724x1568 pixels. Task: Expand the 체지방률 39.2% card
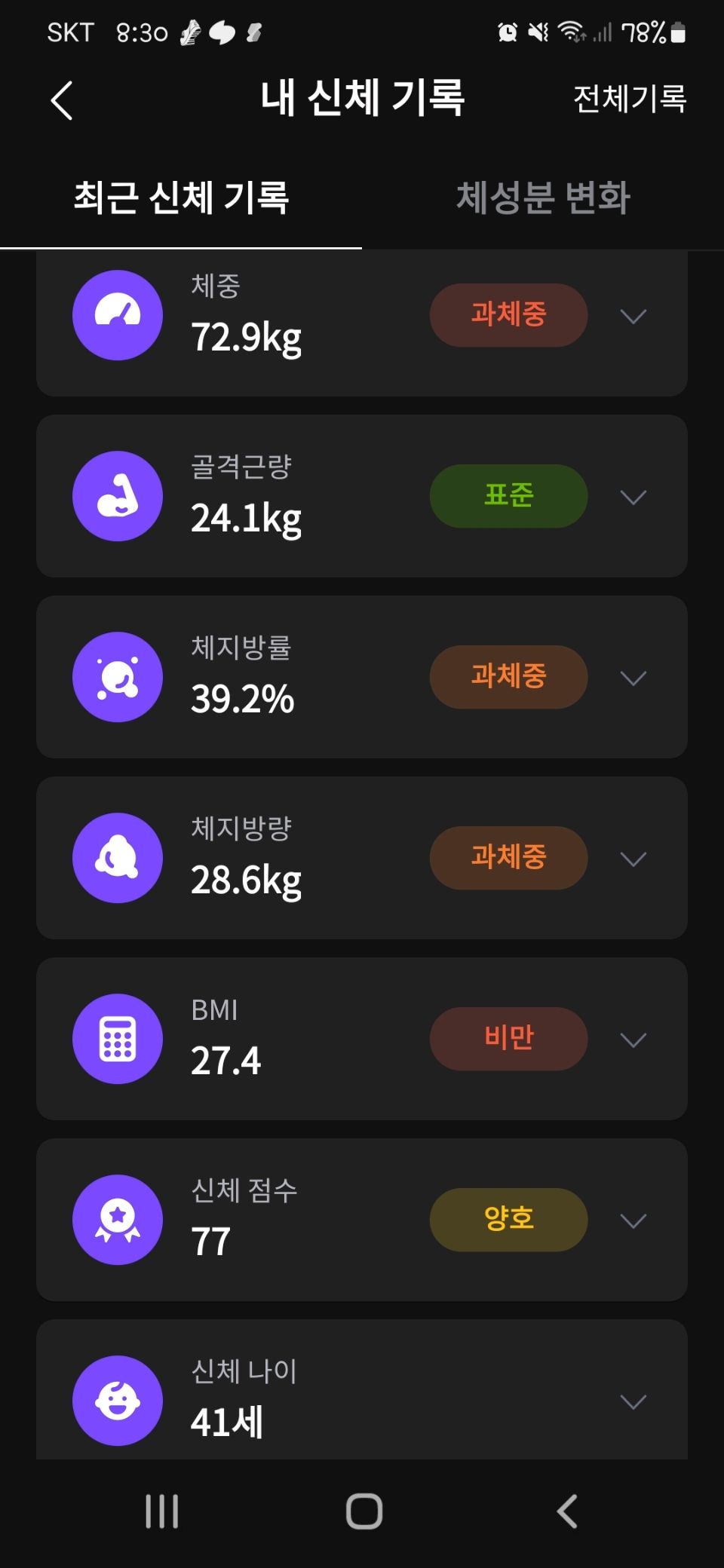click(x=633, y=678)
